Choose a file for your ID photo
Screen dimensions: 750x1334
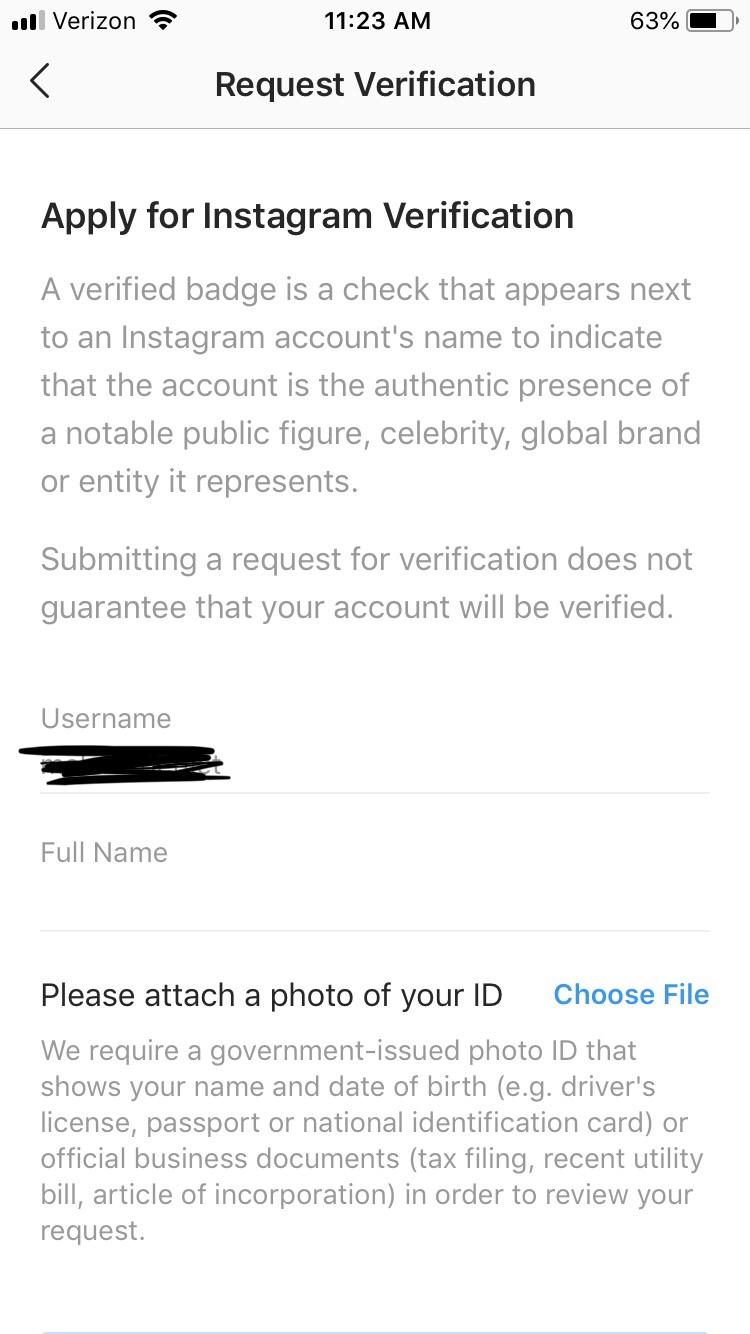(631, 995)
